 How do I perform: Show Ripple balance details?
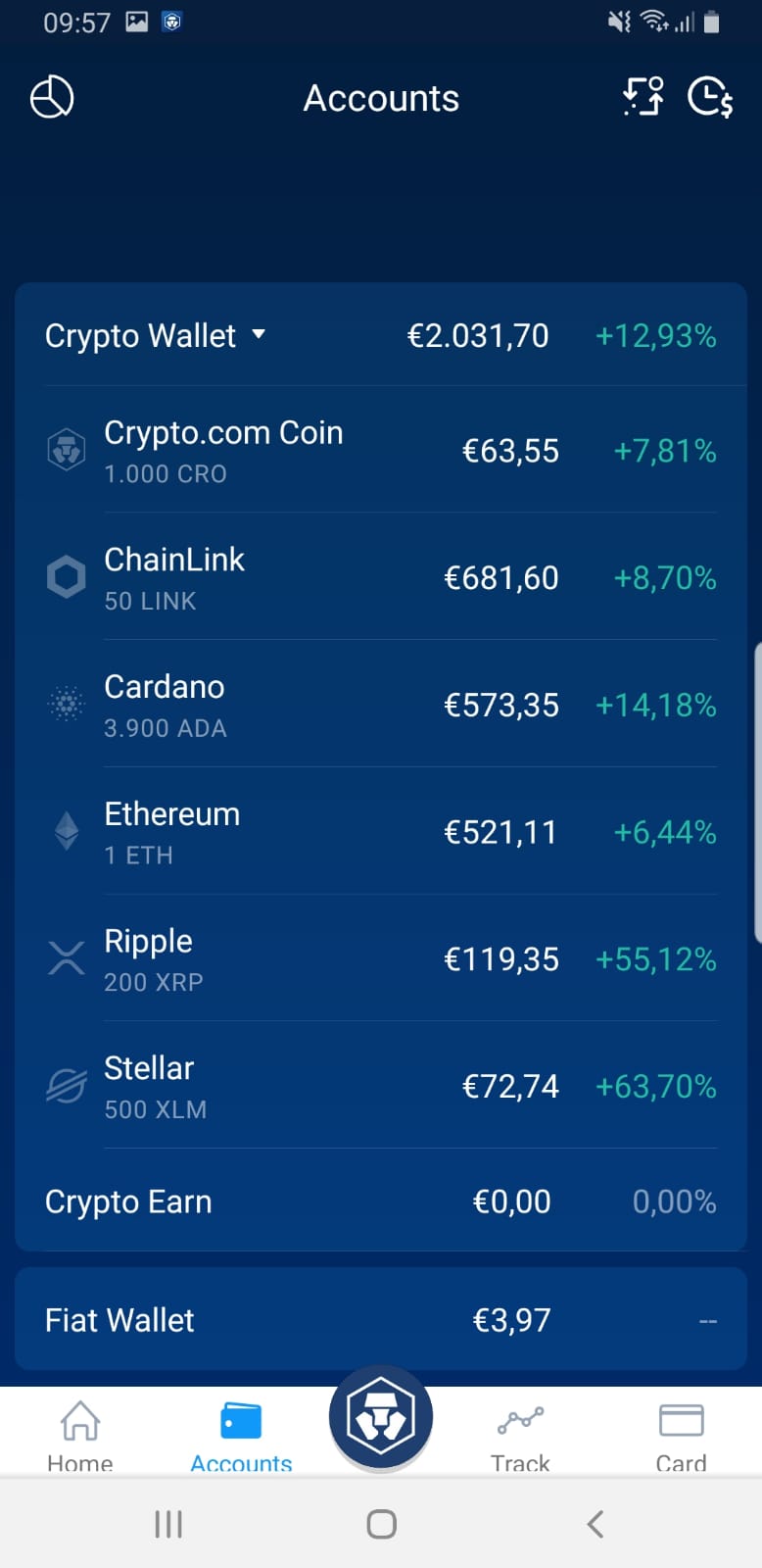381,959
